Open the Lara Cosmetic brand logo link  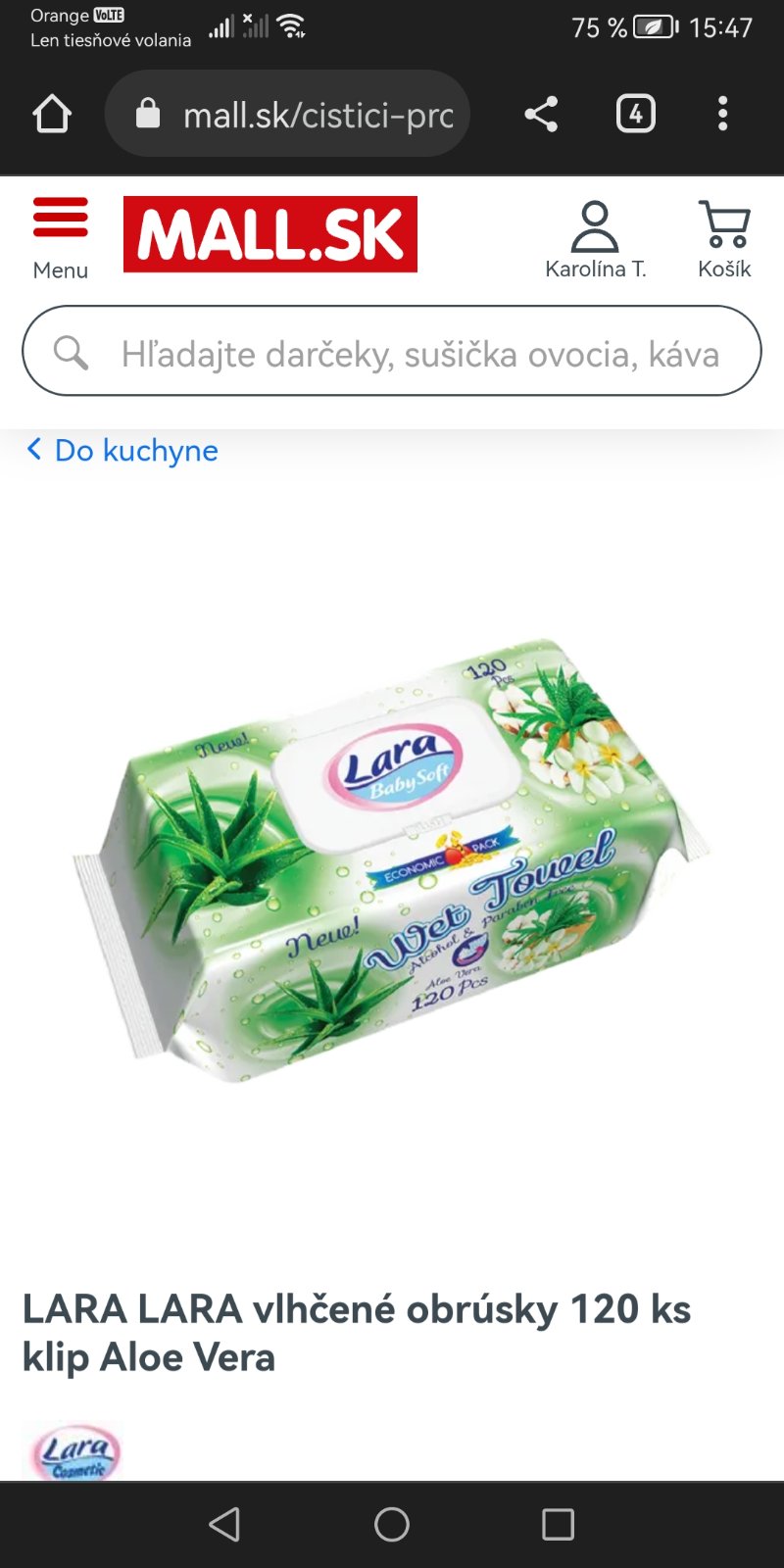coord(75,1452)
